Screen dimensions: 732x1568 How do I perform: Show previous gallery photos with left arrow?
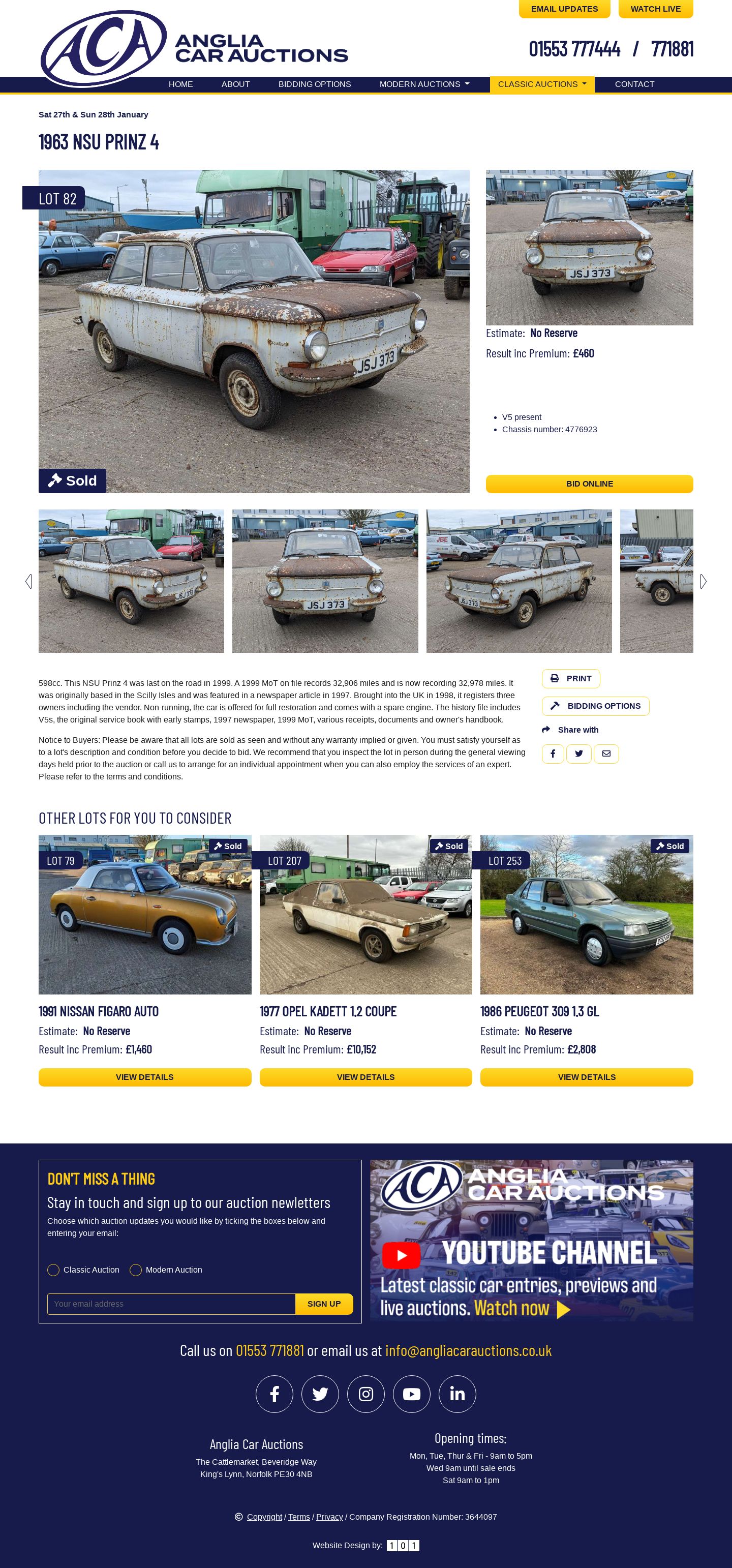[28, 581]
